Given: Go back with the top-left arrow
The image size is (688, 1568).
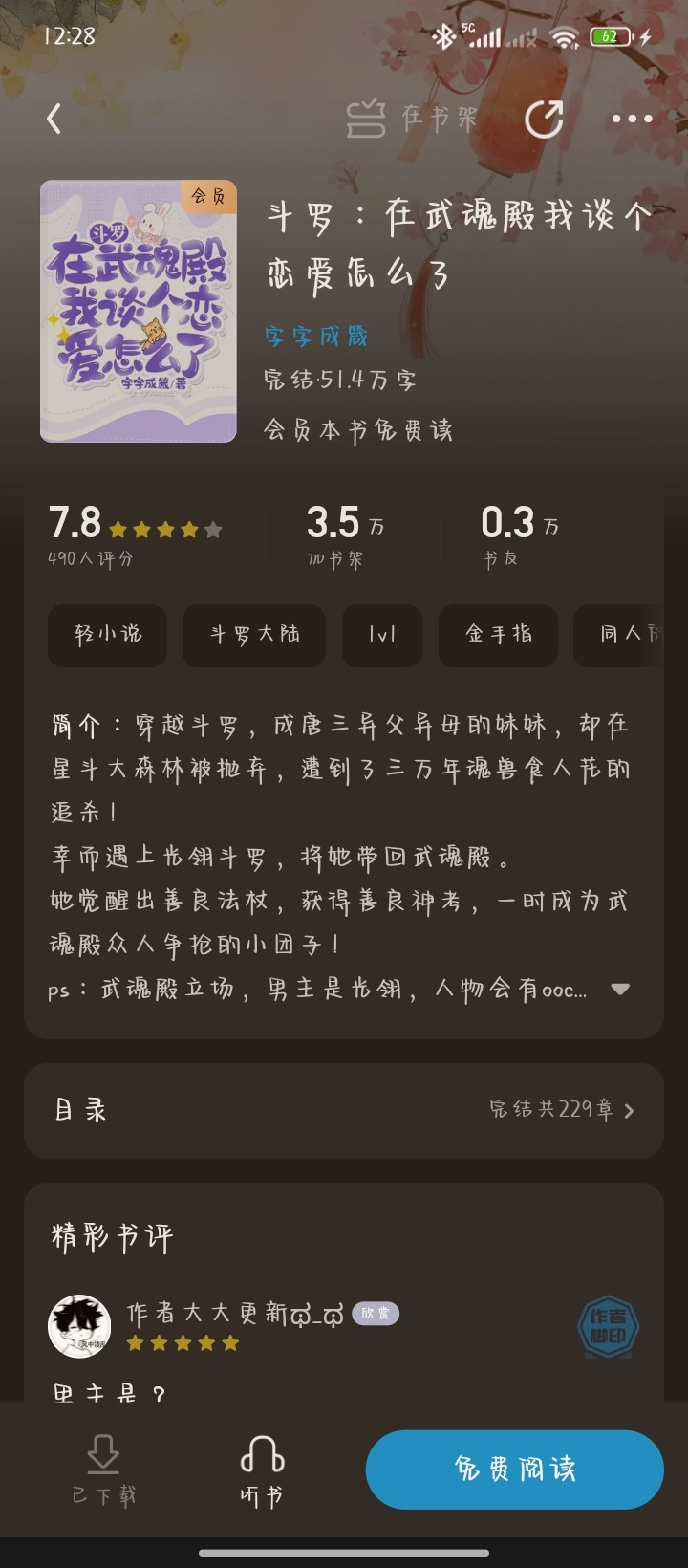Looking at the screenshot, I should click(54, 120).
